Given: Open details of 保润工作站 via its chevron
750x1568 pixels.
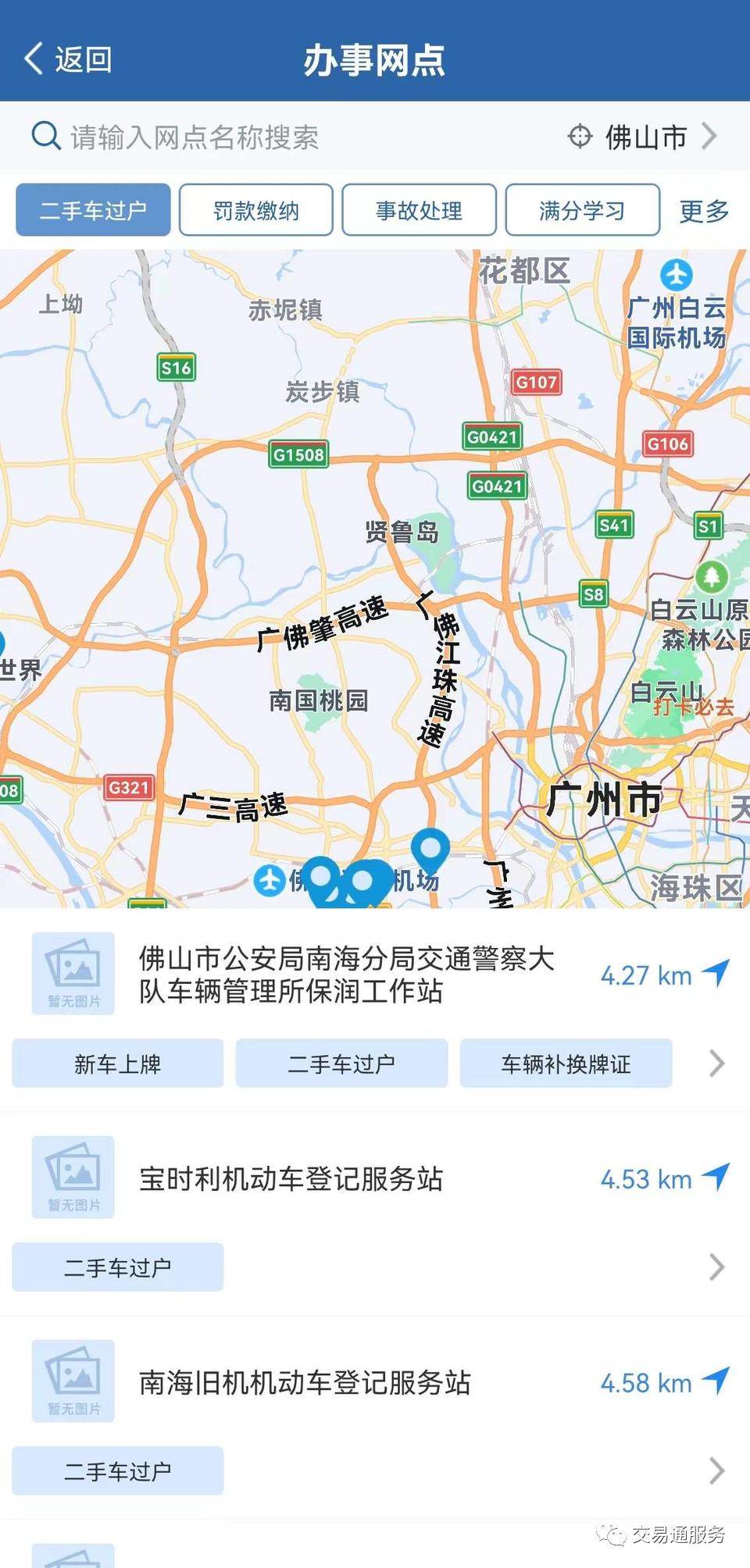Looking at the screenshot, I should point(716,1063).
